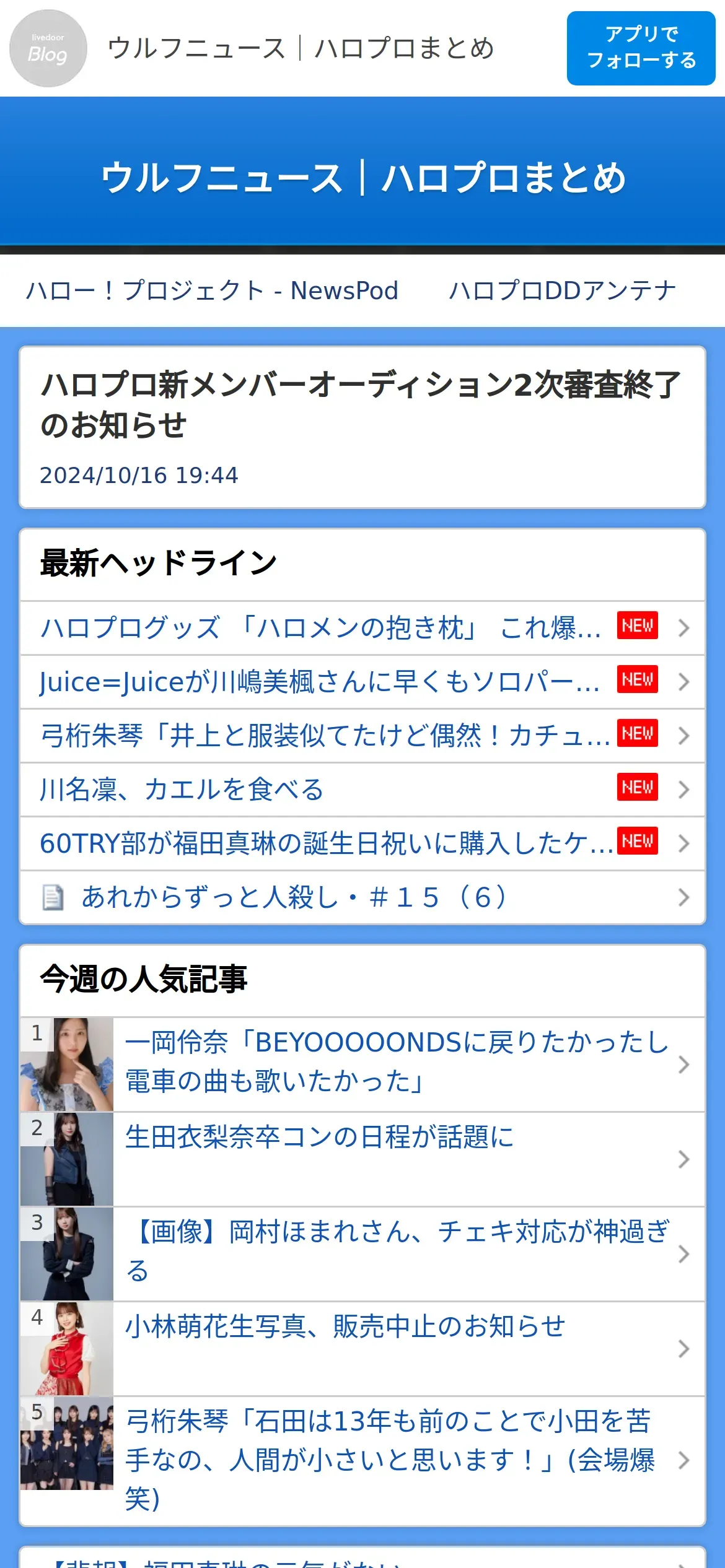The width and height of the screenshot is (725, 1568).
Task: Open the ハロプロDDアンテナ link
Action: click(x=562, y=290)
